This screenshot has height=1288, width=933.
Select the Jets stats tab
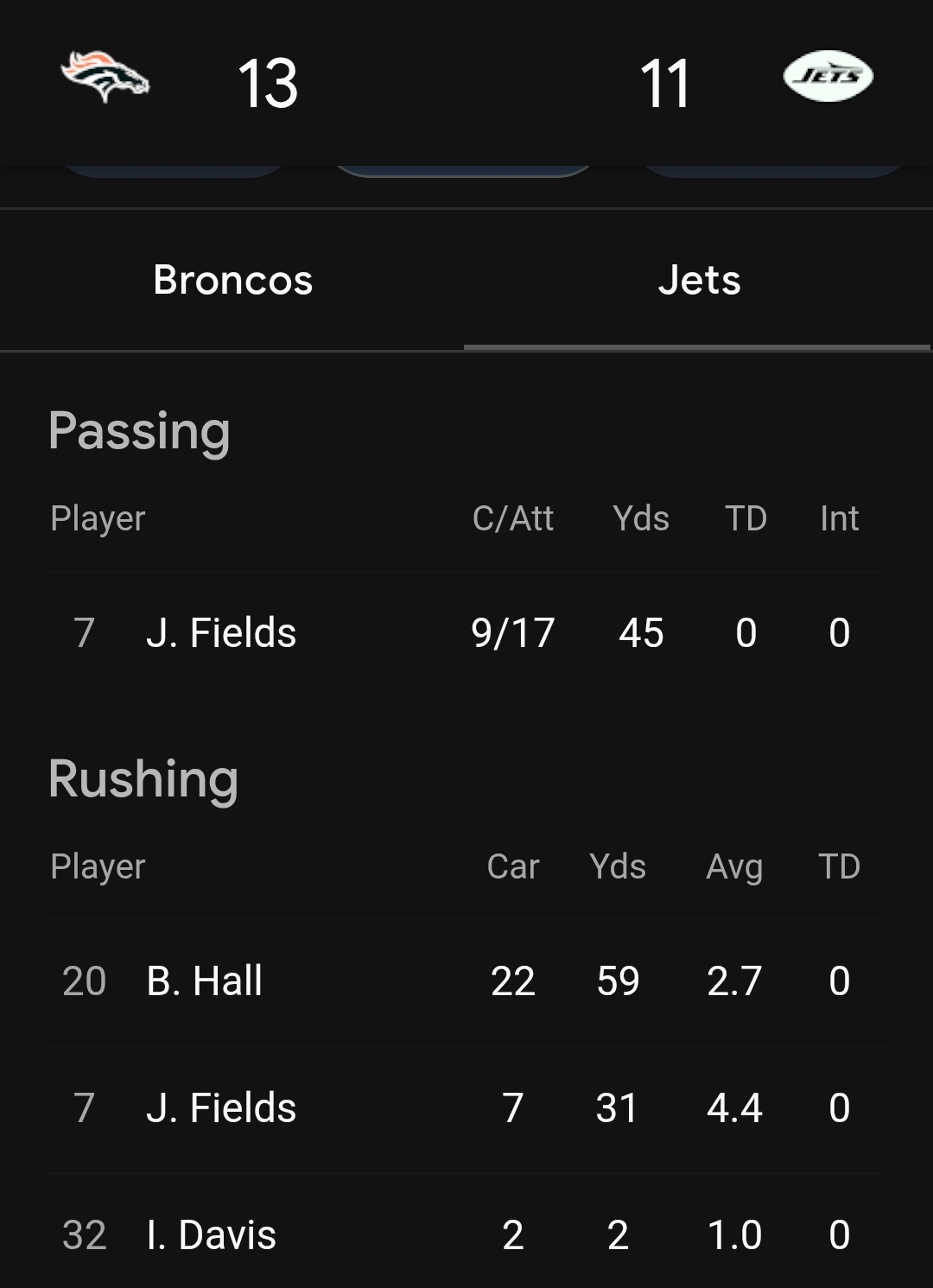pos(699,280)
